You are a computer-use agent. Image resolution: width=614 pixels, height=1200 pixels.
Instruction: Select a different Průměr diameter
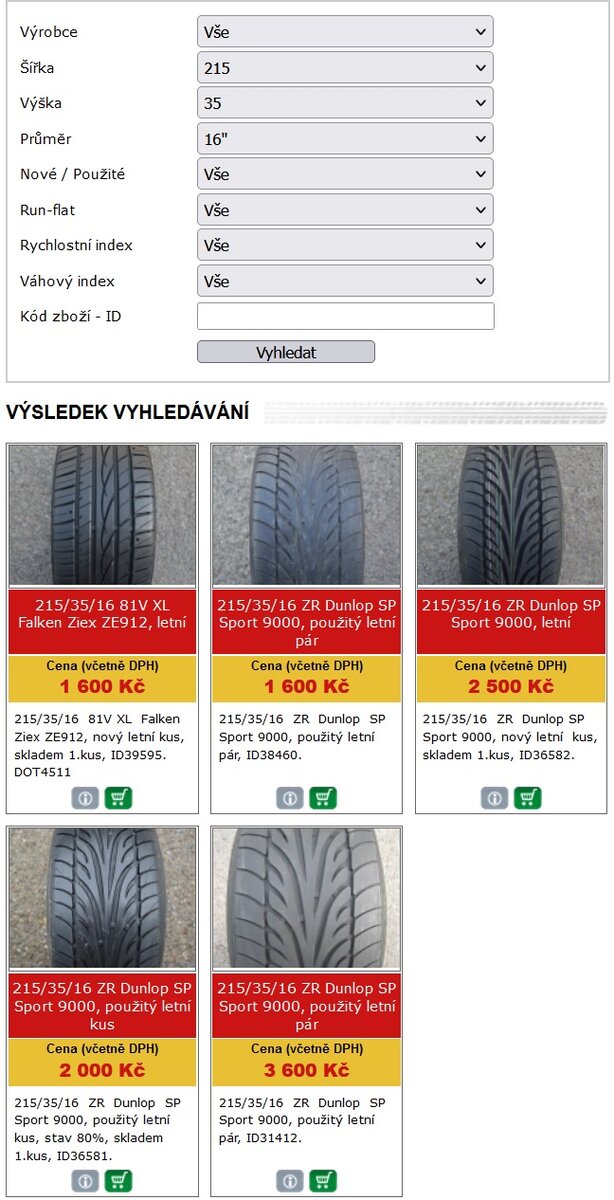(x=344, y=139)
